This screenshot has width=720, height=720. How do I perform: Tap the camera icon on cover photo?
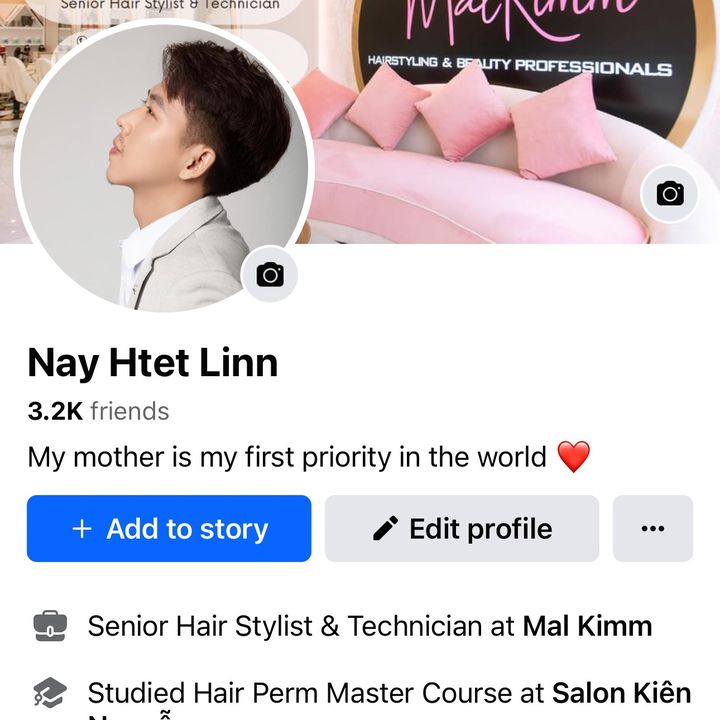click(x=670, y=193)
